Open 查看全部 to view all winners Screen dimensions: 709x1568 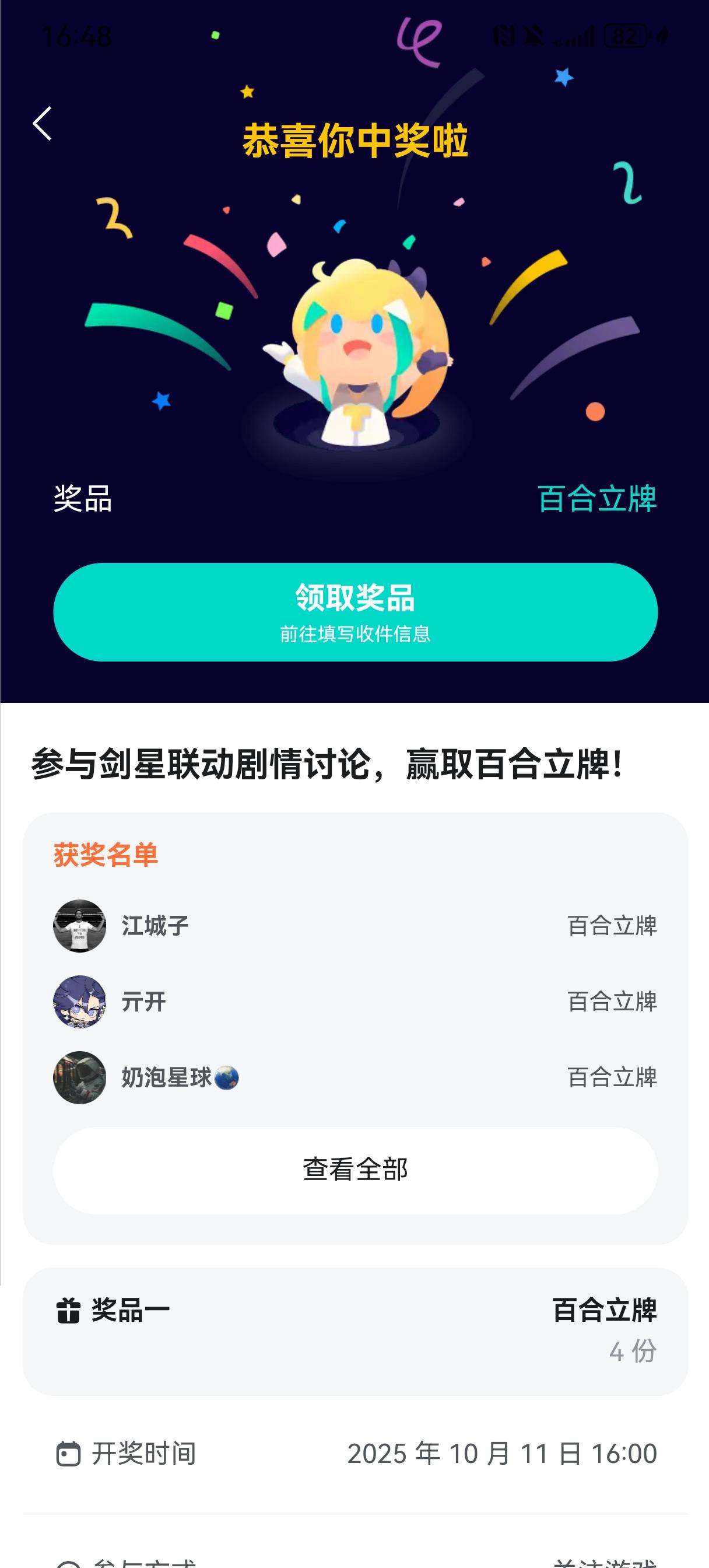click(355, 1170)
